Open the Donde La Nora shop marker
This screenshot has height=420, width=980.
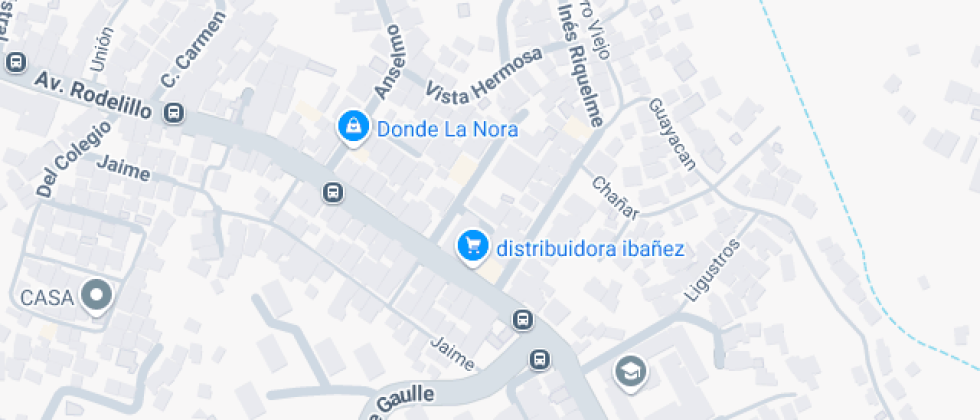(x=352, y=127)
